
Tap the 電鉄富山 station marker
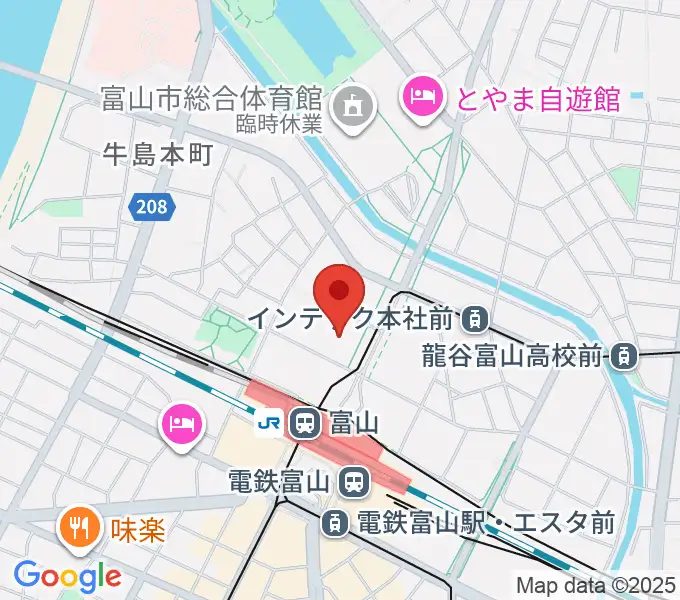pyautogui.click(x=352, y=483)
